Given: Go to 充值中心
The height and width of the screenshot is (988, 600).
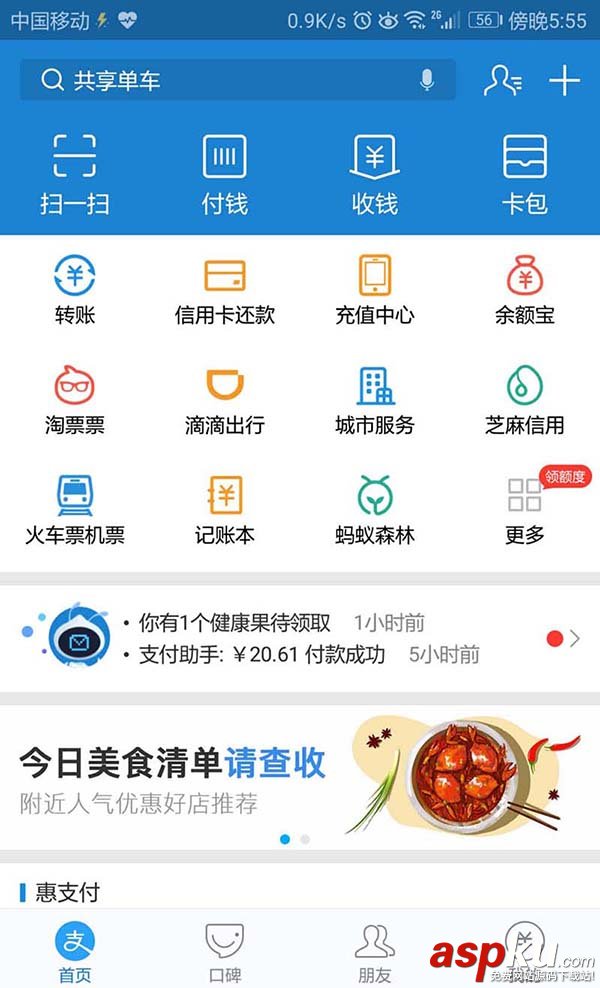Looking at the screenshot, I should coord(375,290).
